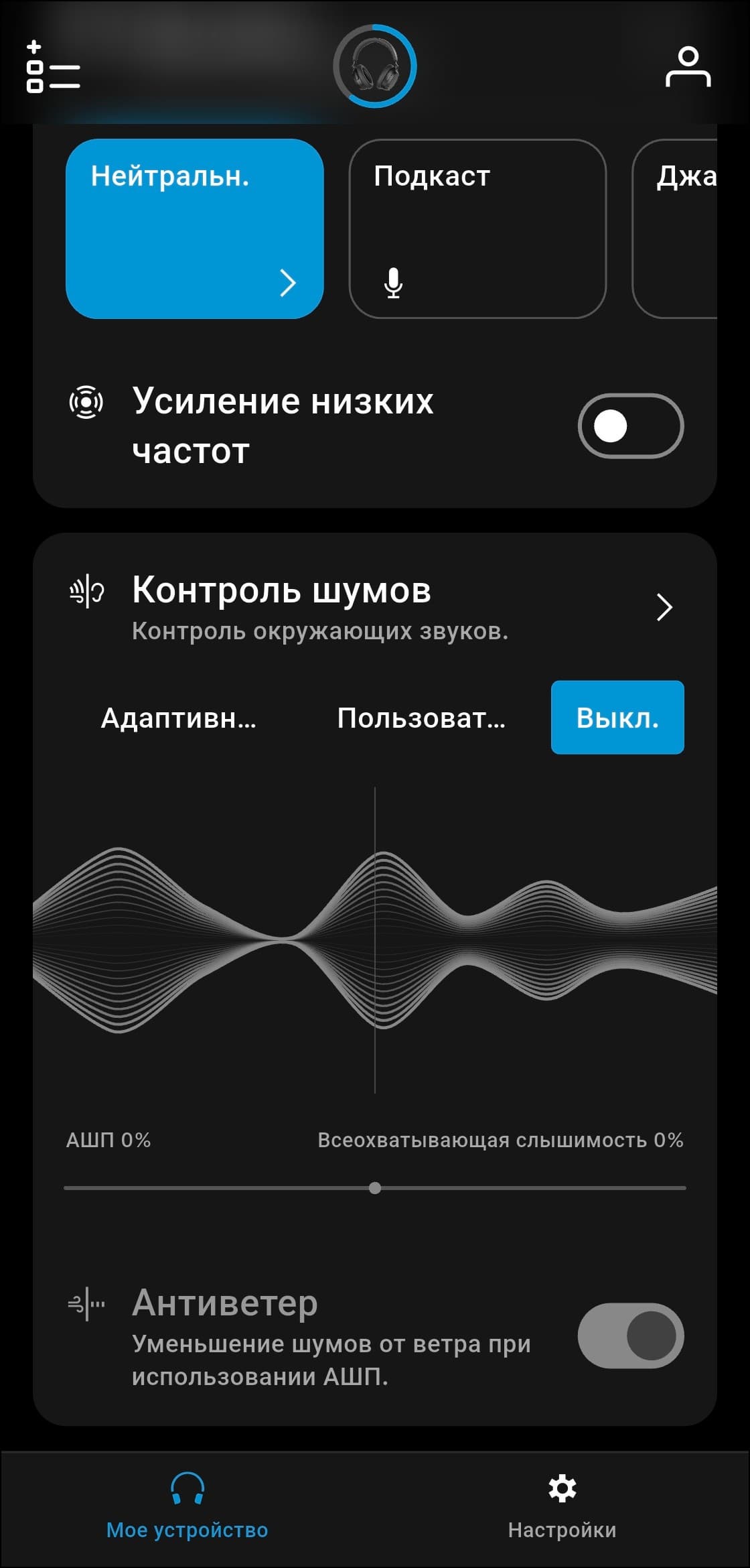The image size is (750, 1568).
Task: Open Контроль шумов details
Action: tap(663, 607)
